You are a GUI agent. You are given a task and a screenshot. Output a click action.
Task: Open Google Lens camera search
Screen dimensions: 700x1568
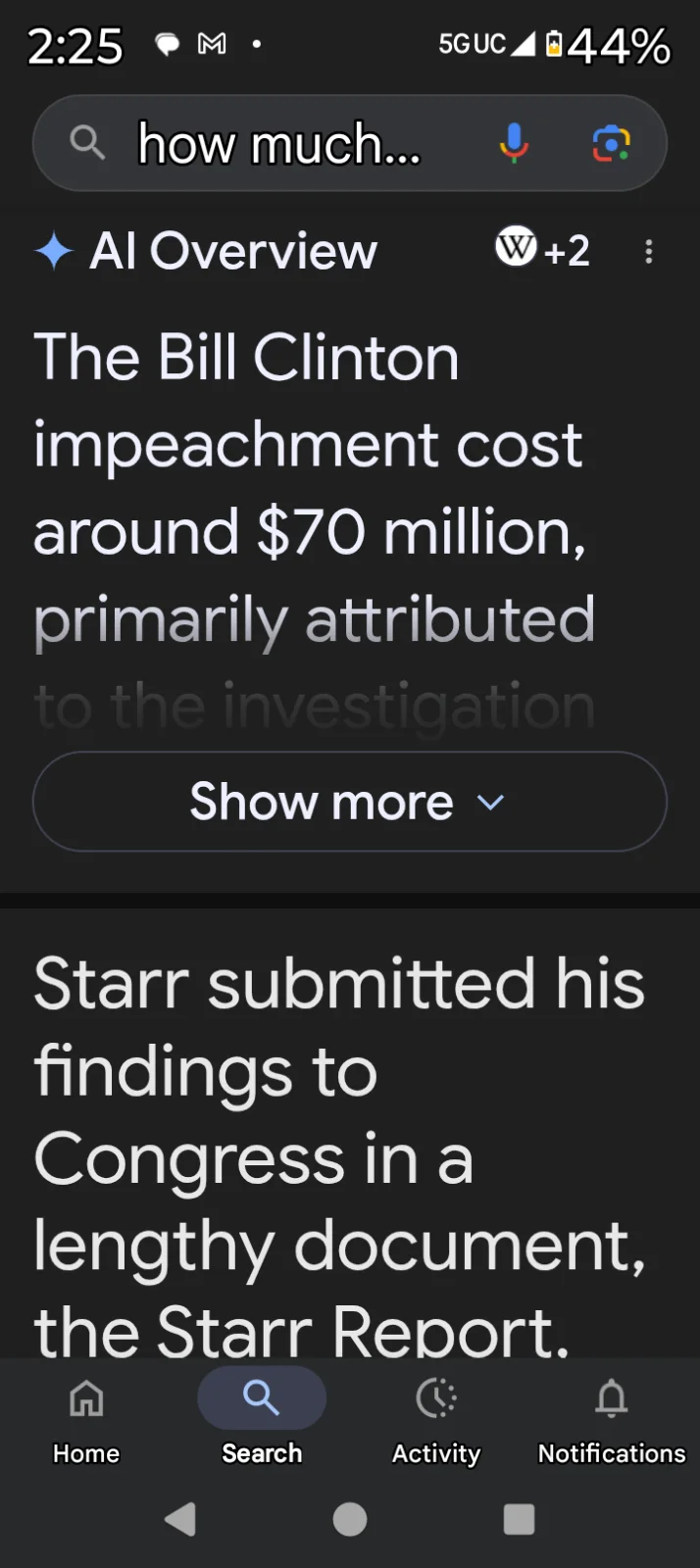[x=611, y=144]
